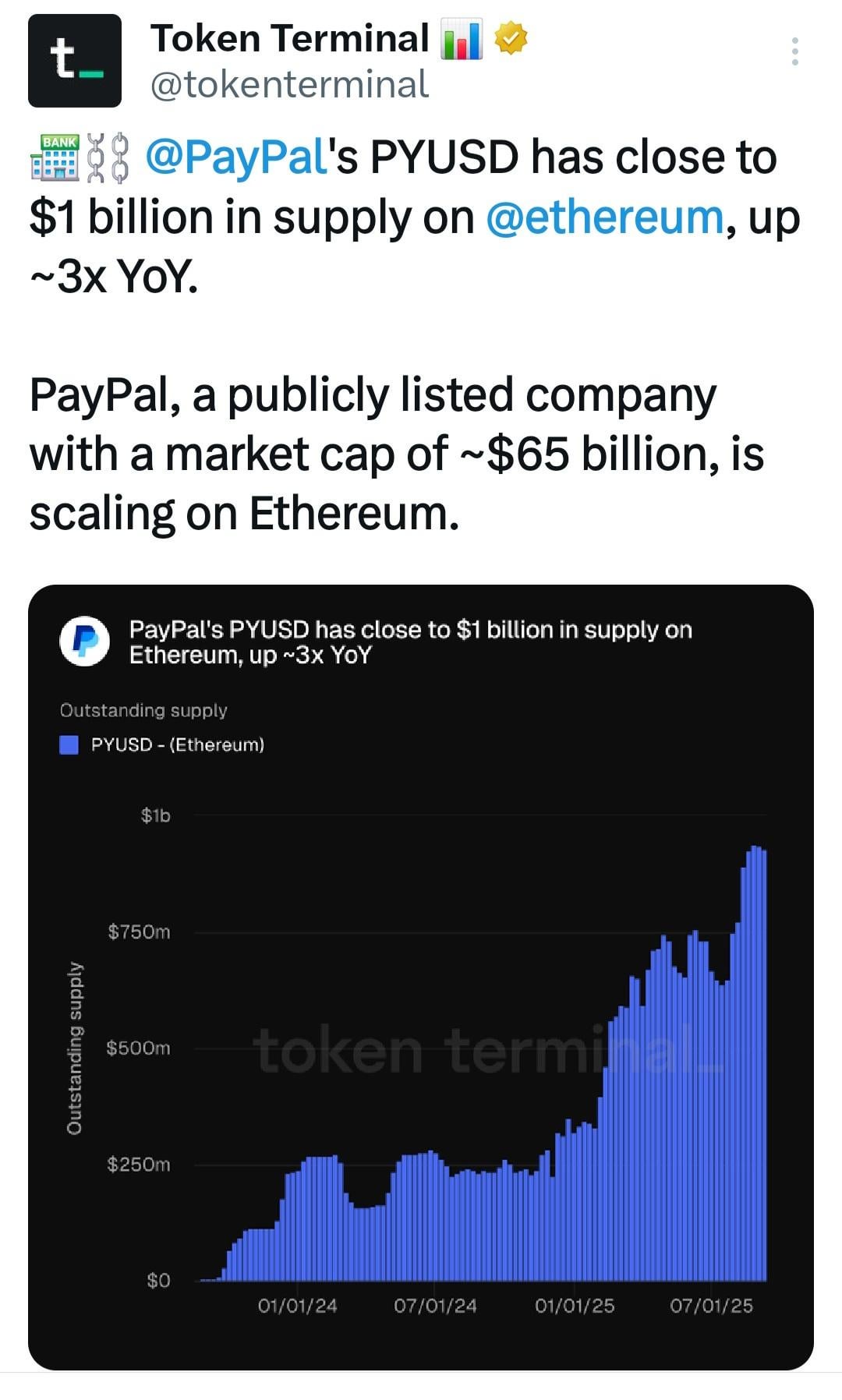Open the tweet's overflow menu

click(x=794, y=51)
